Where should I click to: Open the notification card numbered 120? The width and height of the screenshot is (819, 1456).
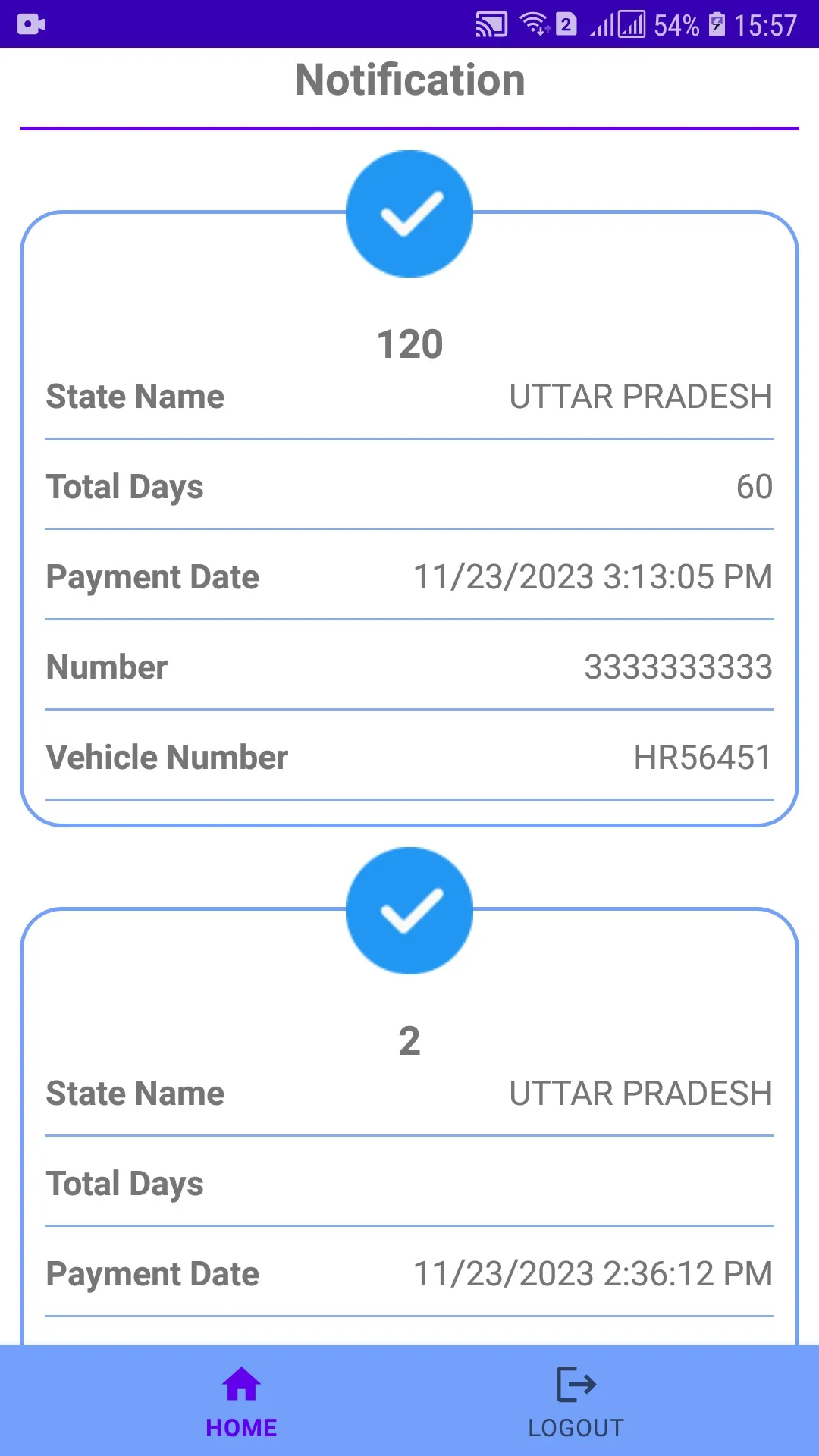409,519
